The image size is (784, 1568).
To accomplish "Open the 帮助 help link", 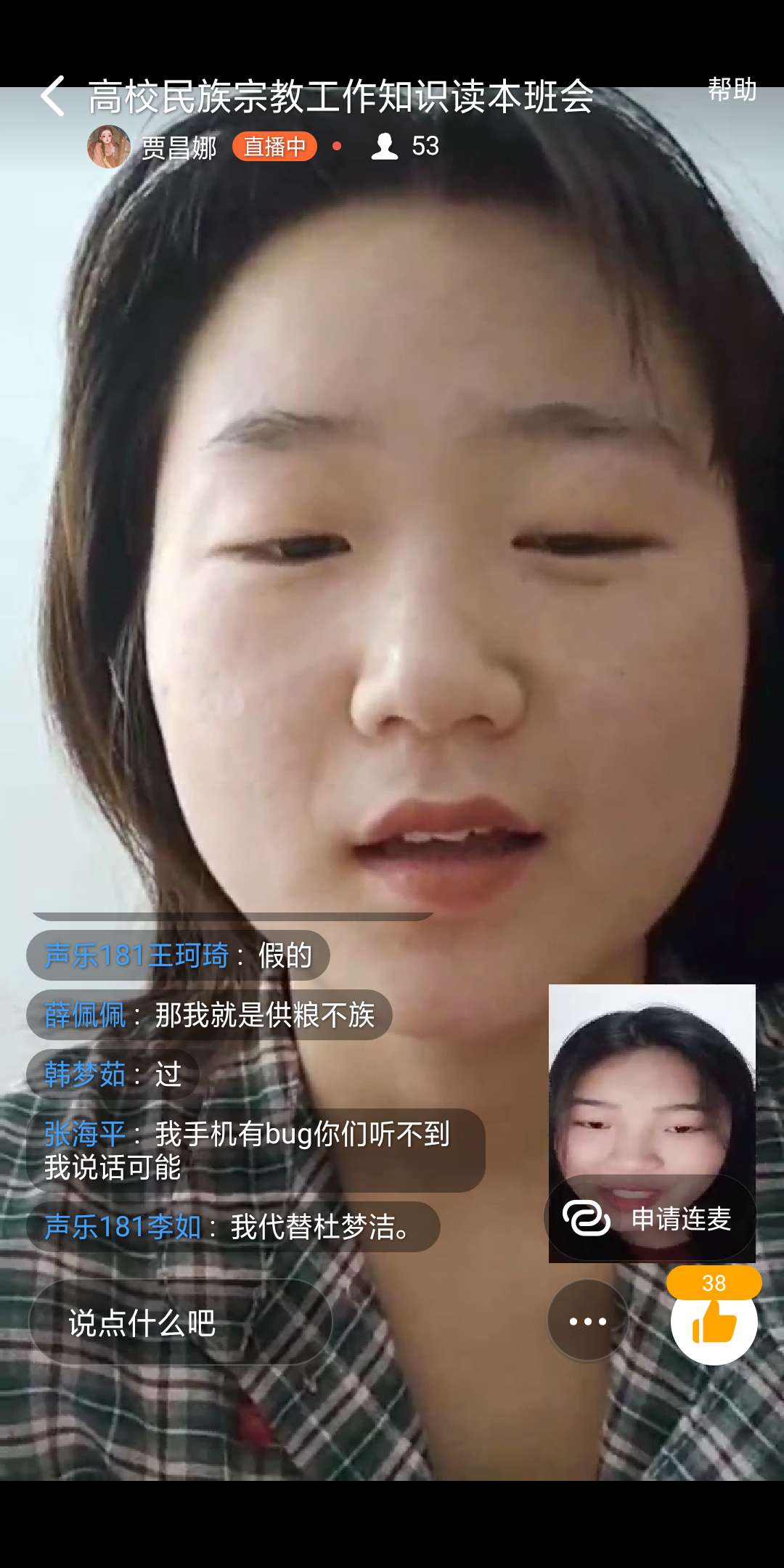I will [732, 90].
